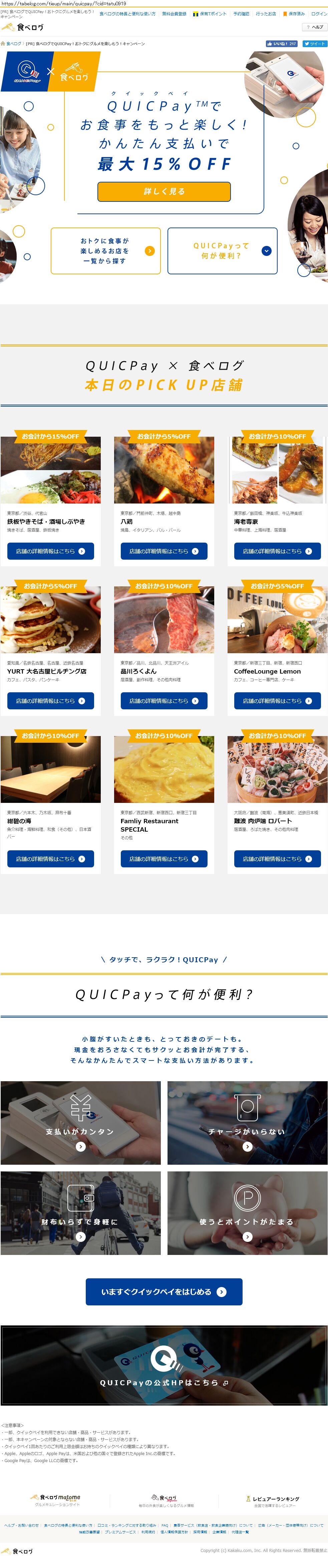Open the 使うとポイントがたまる tile
The width and height of the screenshot is (328, 1568).
pyautogui.click(x=247, y=1213)
